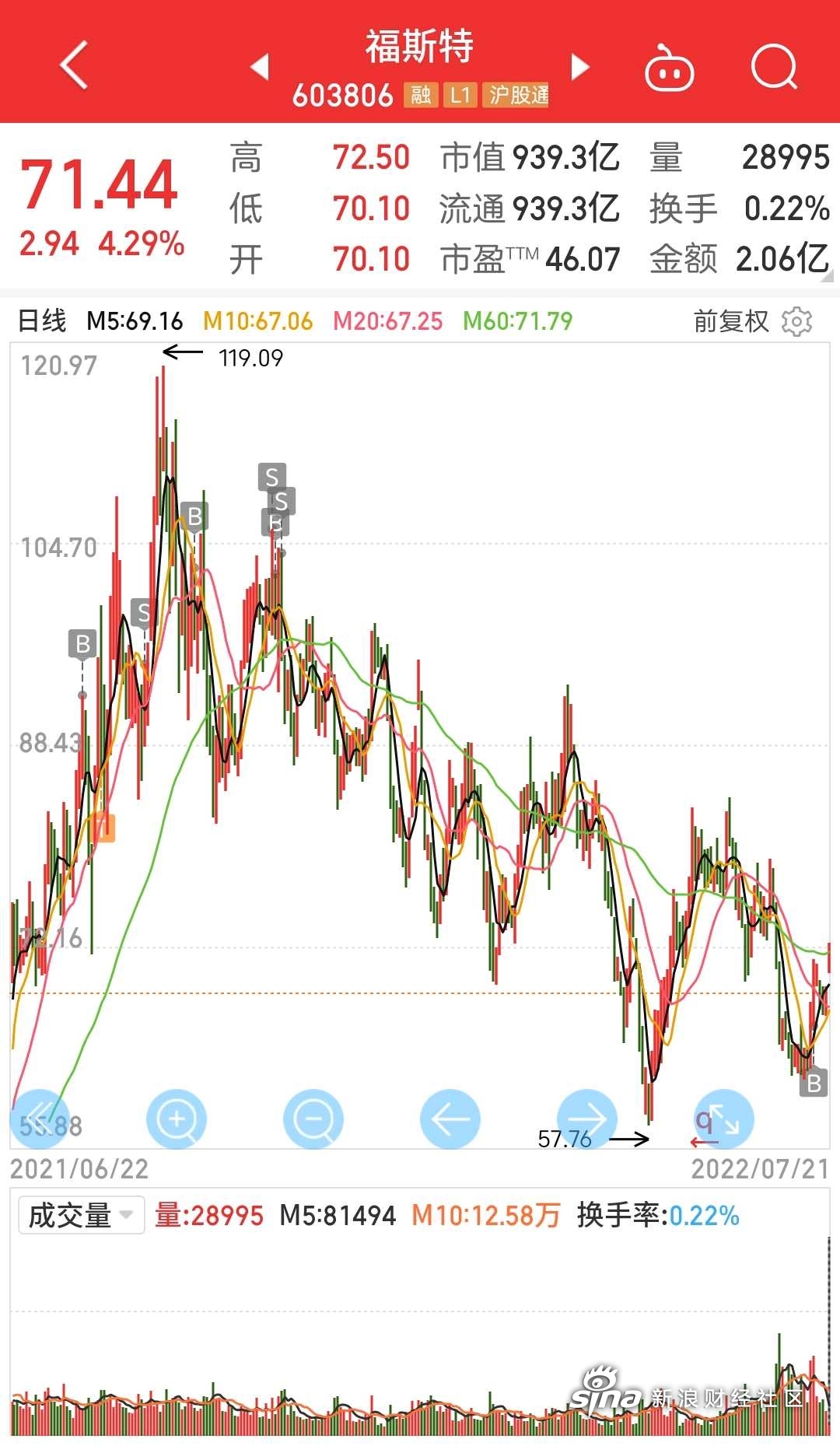Move the chart left with the arrow
The width and height of the screenshot is (840, 1446).
point(450,1119)
